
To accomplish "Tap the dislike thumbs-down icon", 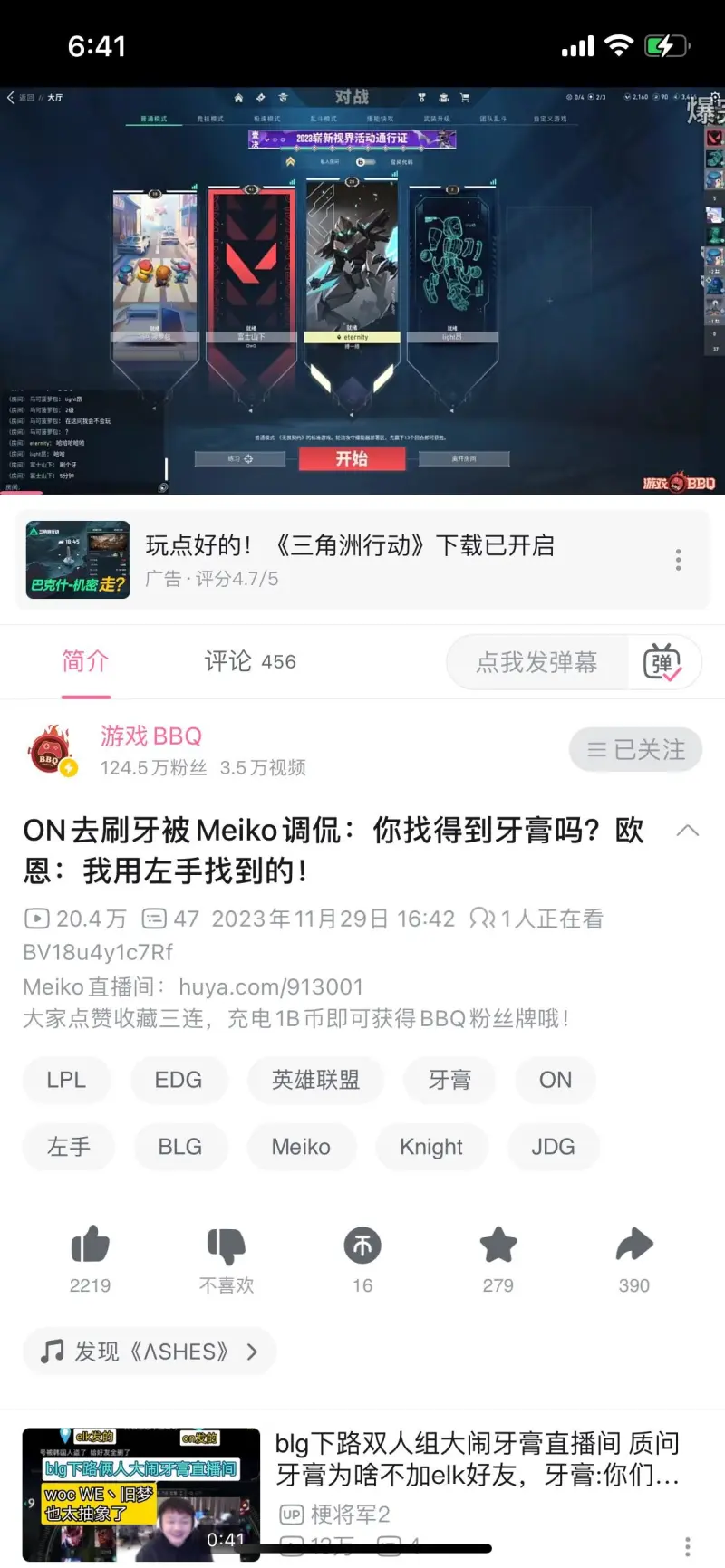I will coord(226,1246).
